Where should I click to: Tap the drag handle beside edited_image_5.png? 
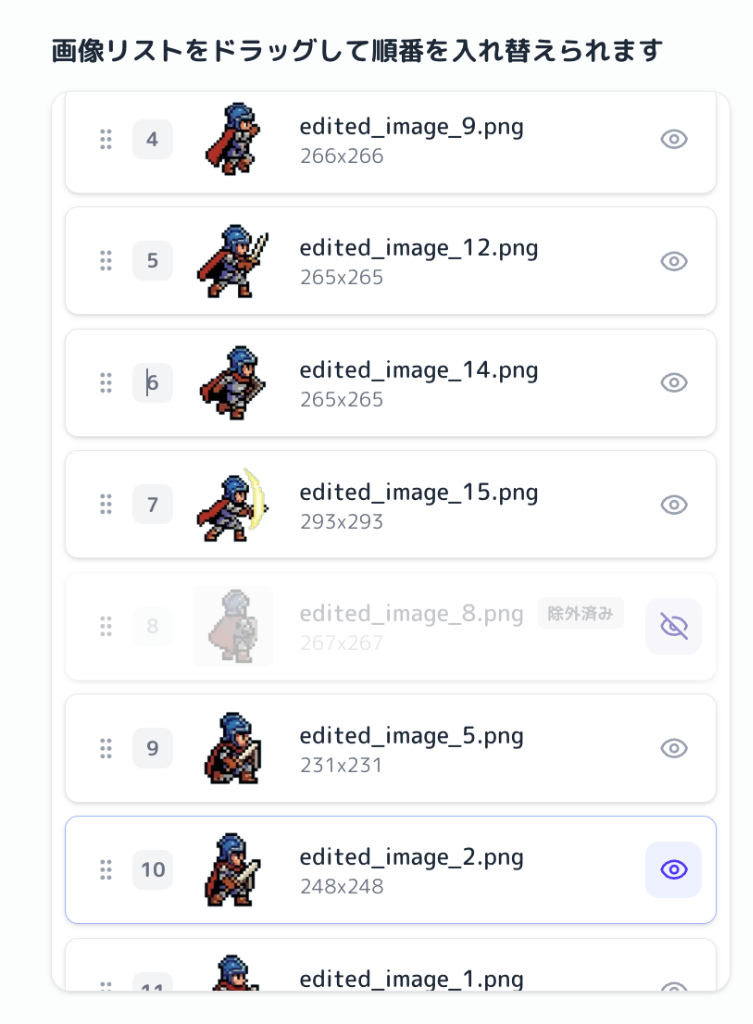click(x=106, y=748)
